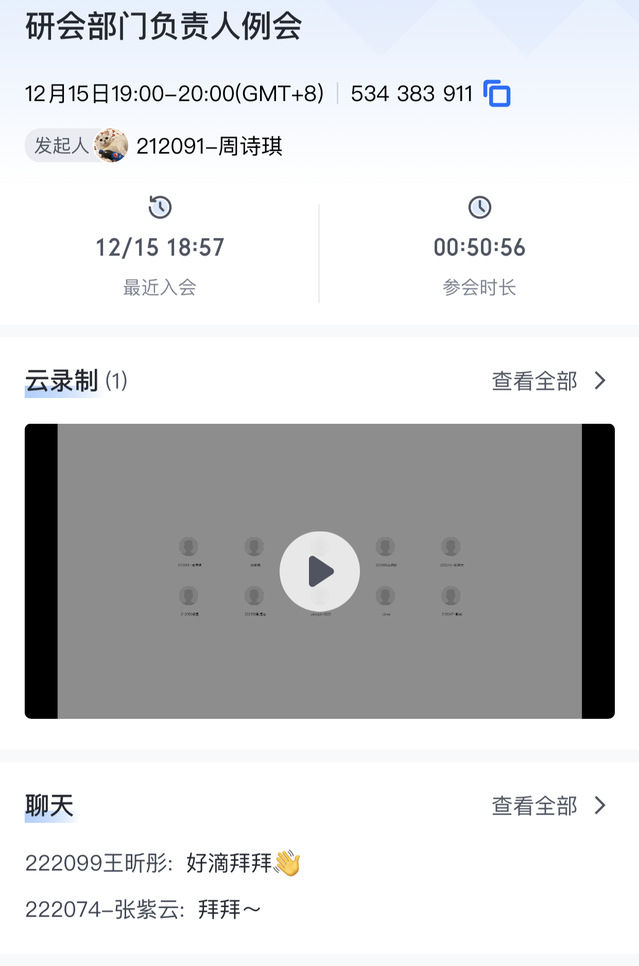Play the cloud recording video
Image resolution: width=639 pixels, height=966 pixels.
pyautogui.click(x=319, y=571)
